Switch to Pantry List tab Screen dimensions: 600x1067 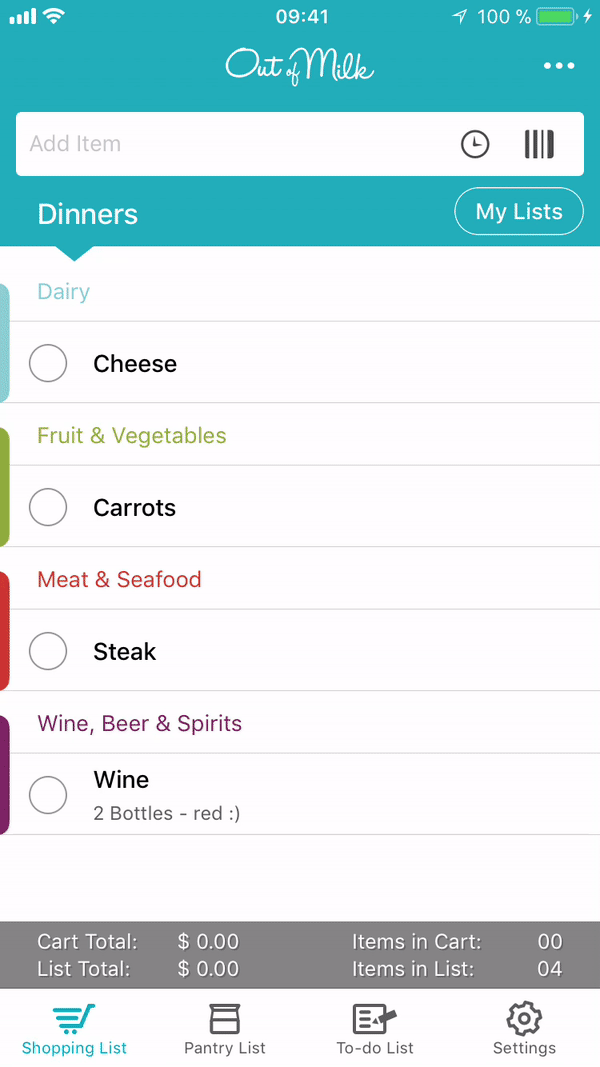[x=224, y=1028]
